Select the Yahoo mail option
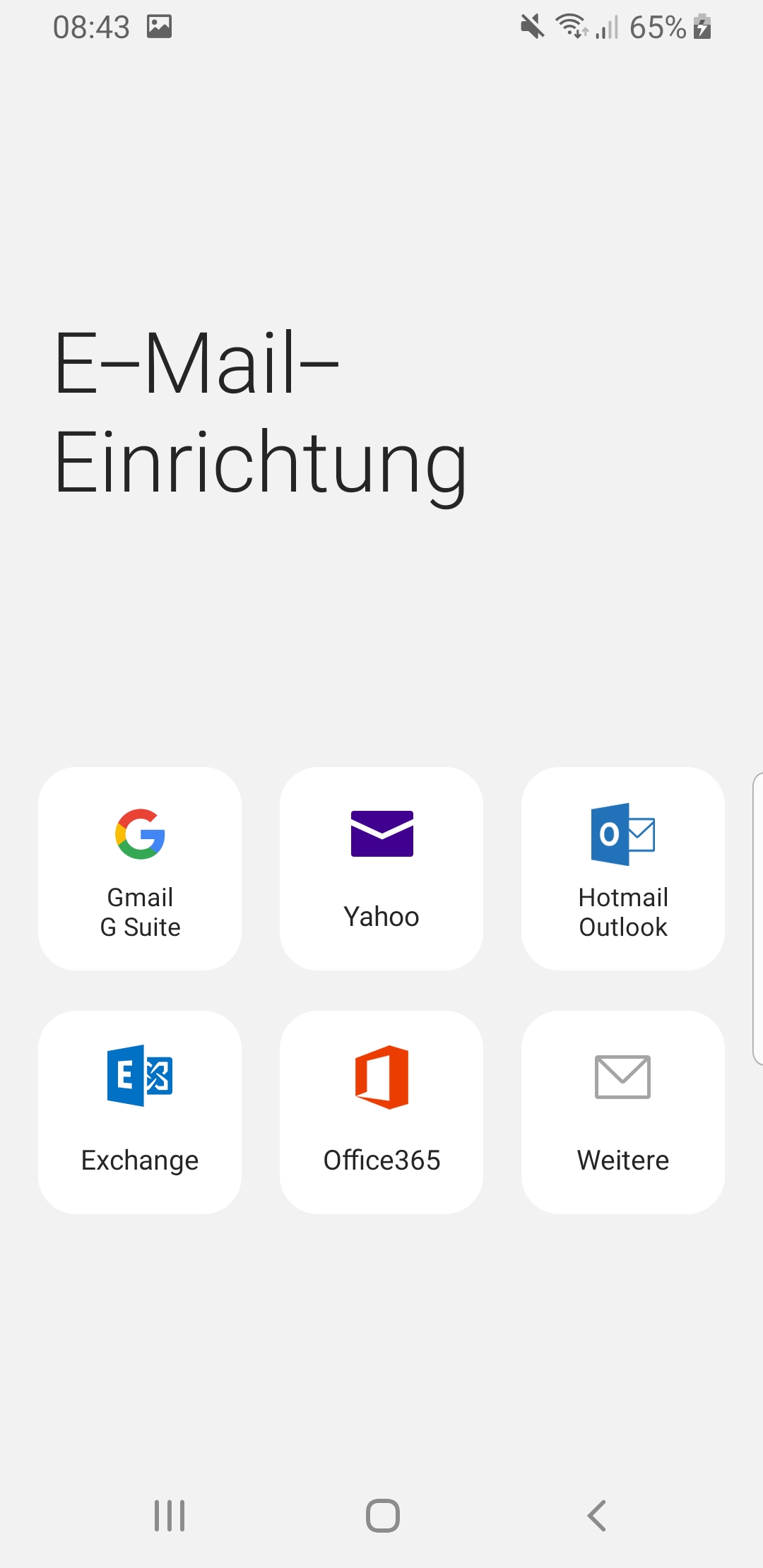763x1568 pixels. [381, 869]
